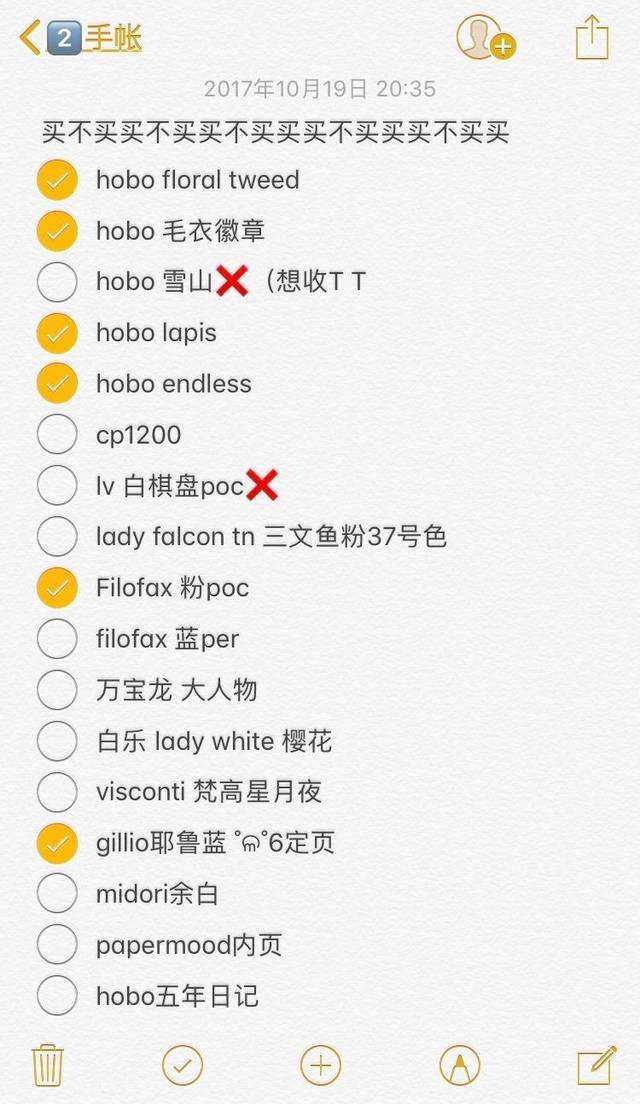
Task: Open the plus insert menu
Action: click(x=320, y=1065)
